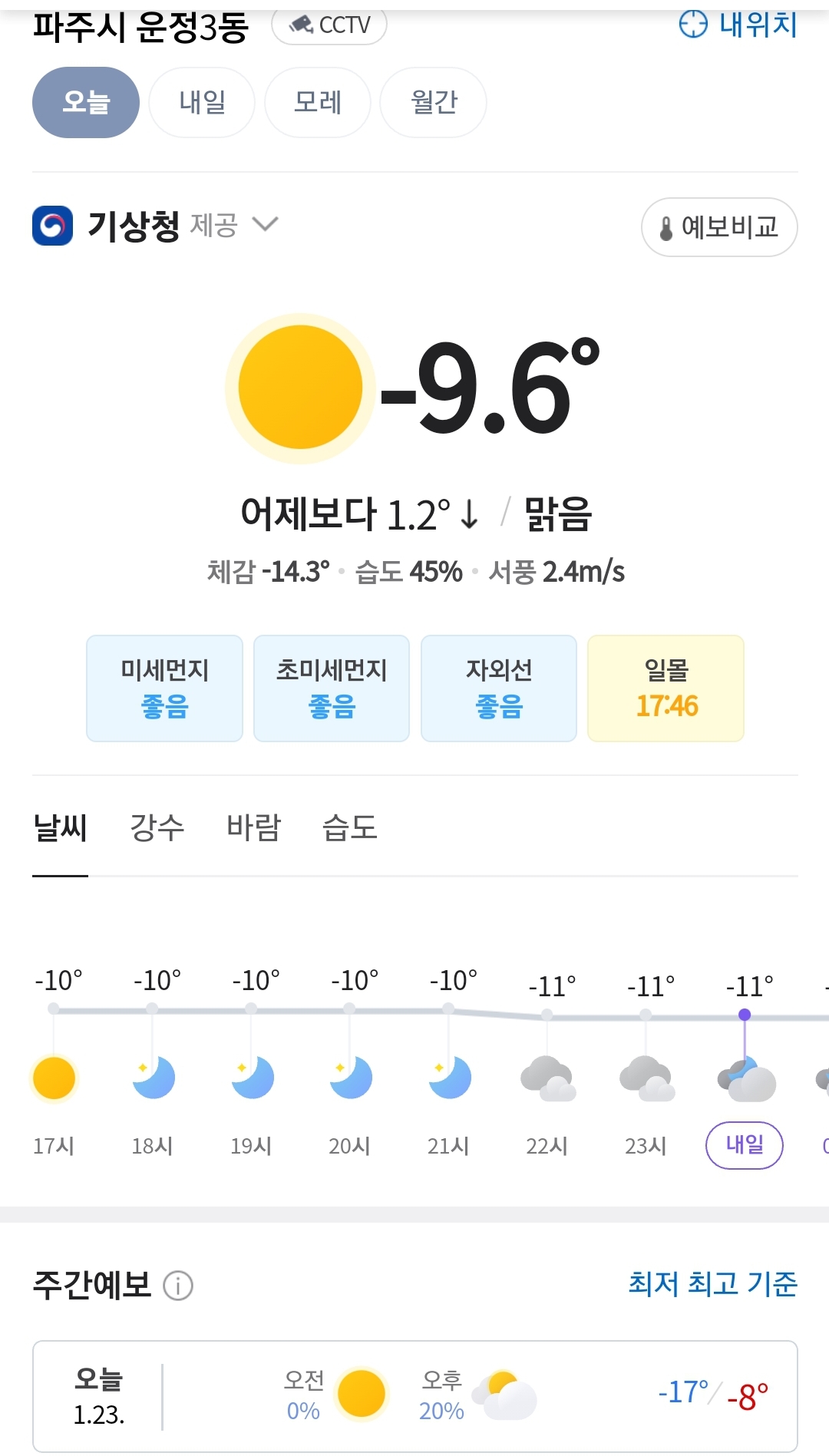Tap the 최저 최고 기준 link
This screenshot has height=1456, width=829.
(x=713, y=1283)
